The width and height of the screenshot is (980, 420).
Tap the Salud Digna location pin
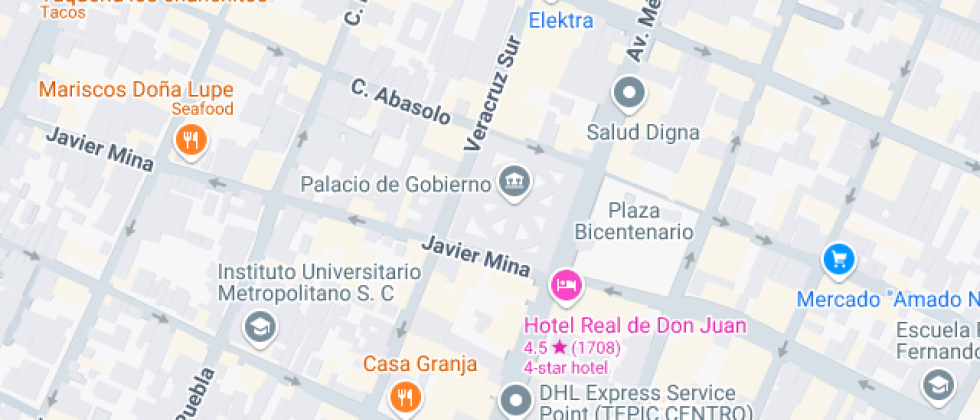click(x=629, y=94)
